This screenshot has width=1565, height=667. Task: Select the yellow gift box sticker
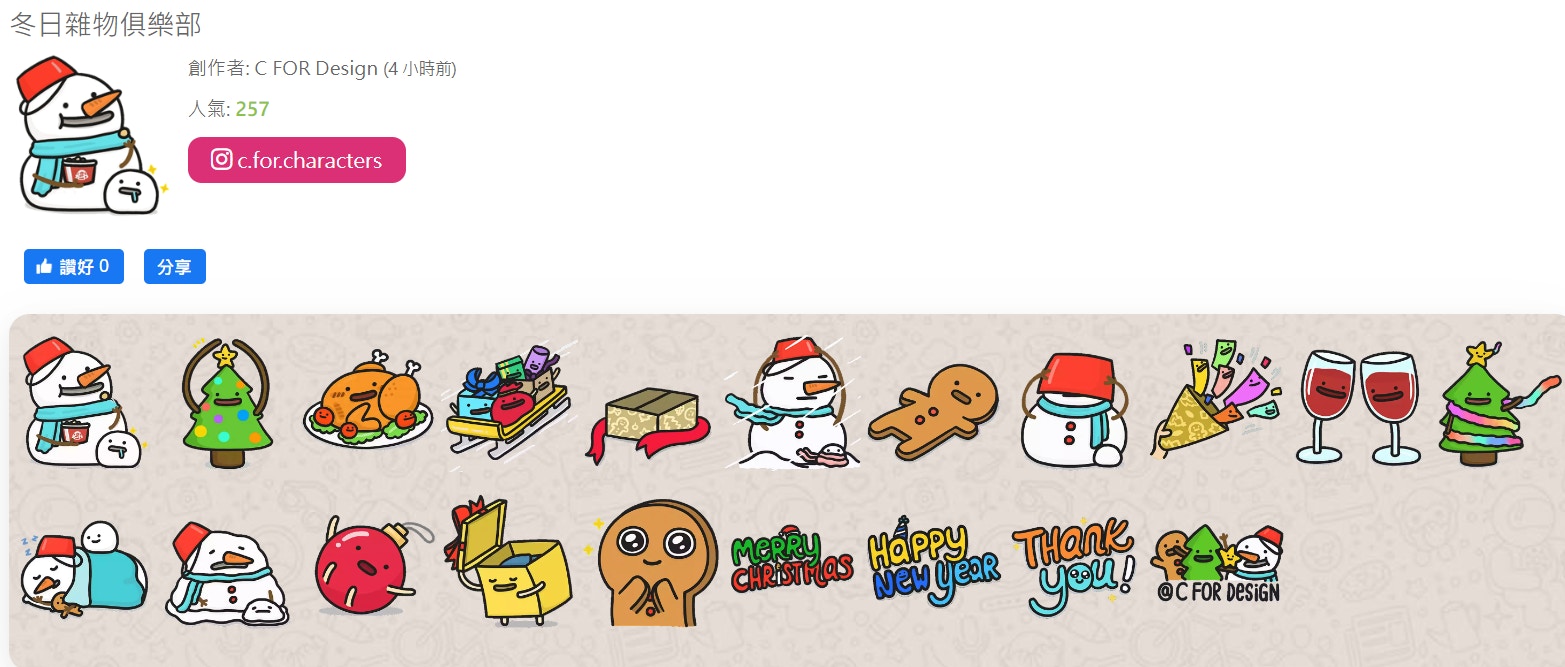(x=510, y=565)
